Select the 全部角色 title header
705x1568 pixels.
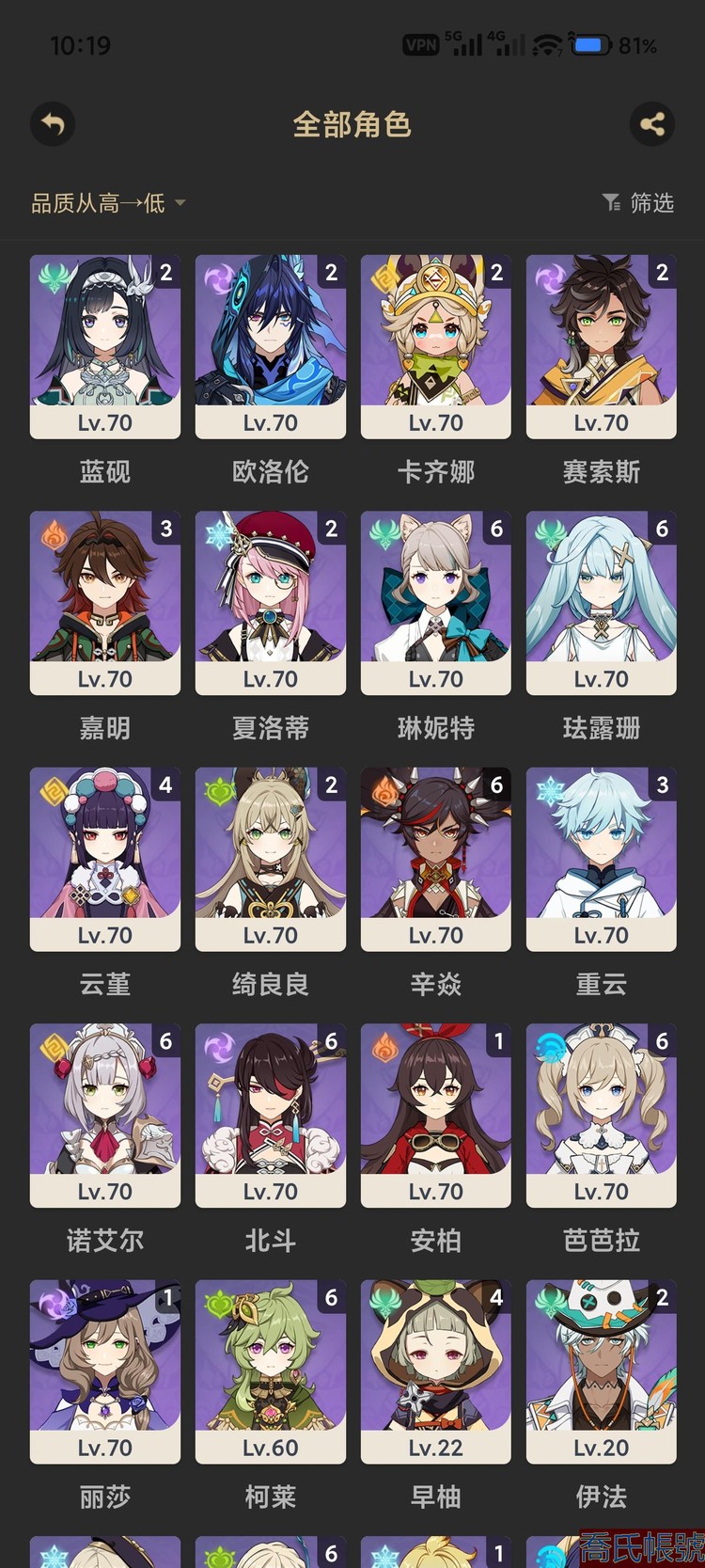(x=352, y=125)
